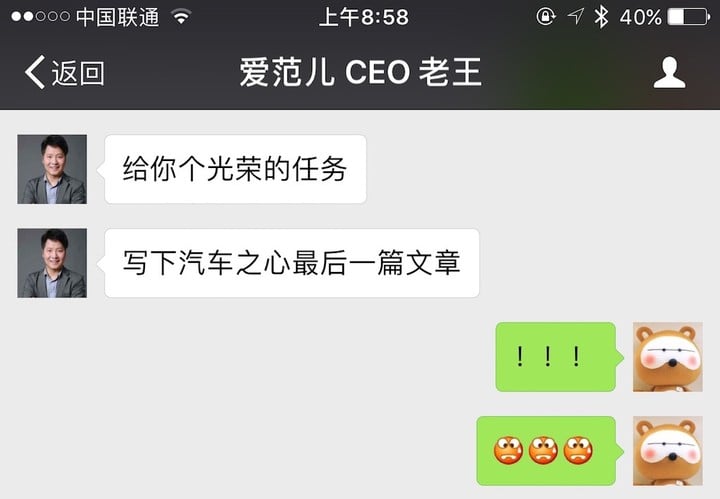This screenshot has height=499, width=720.
Task: Tap 老王's avatar beside 写下汽车之心最后一篇文章
Action: tap(52, 263)
